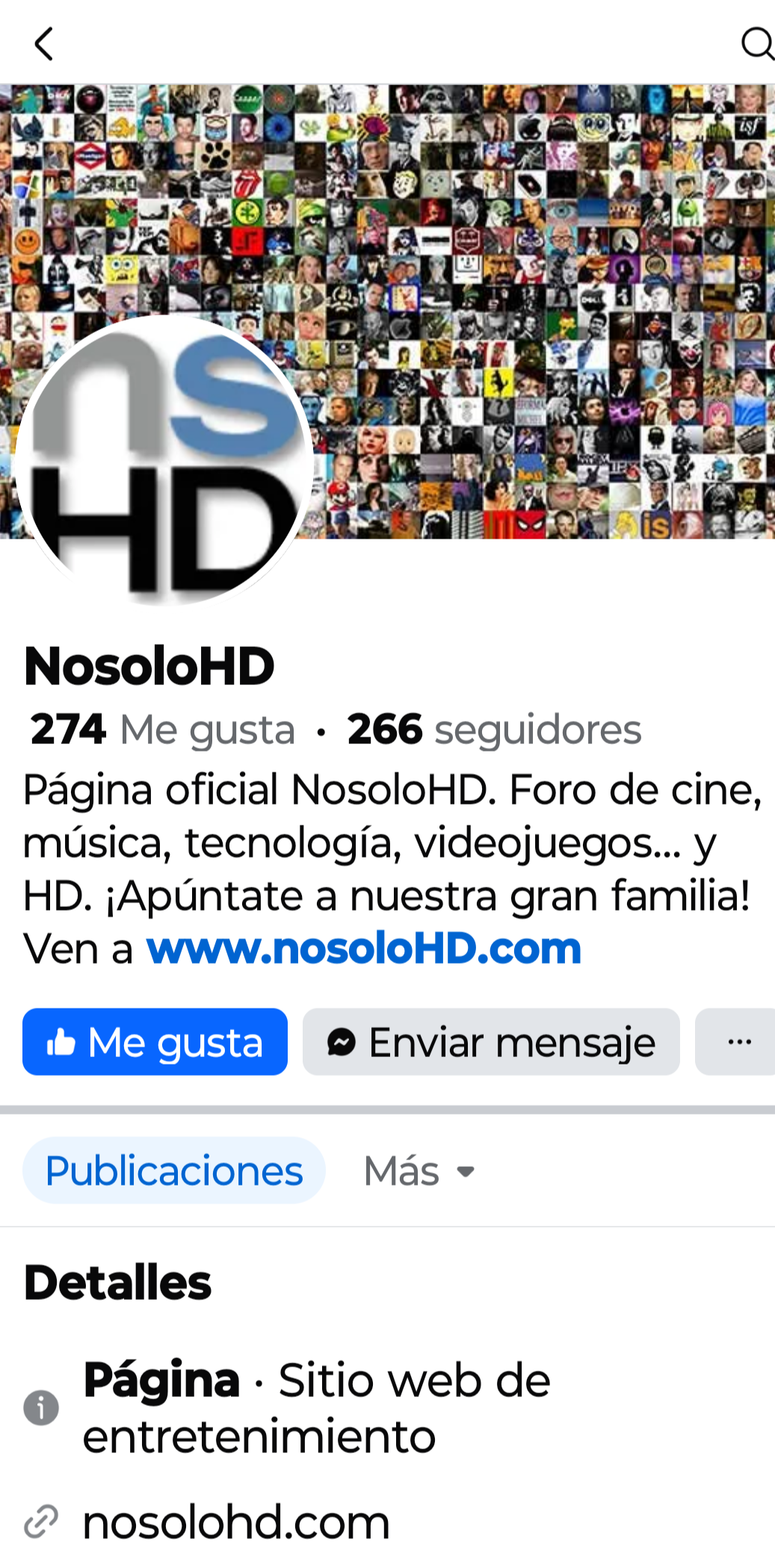Go back using the top-left arrow
775x1568 pixels.
coord(44,43)
